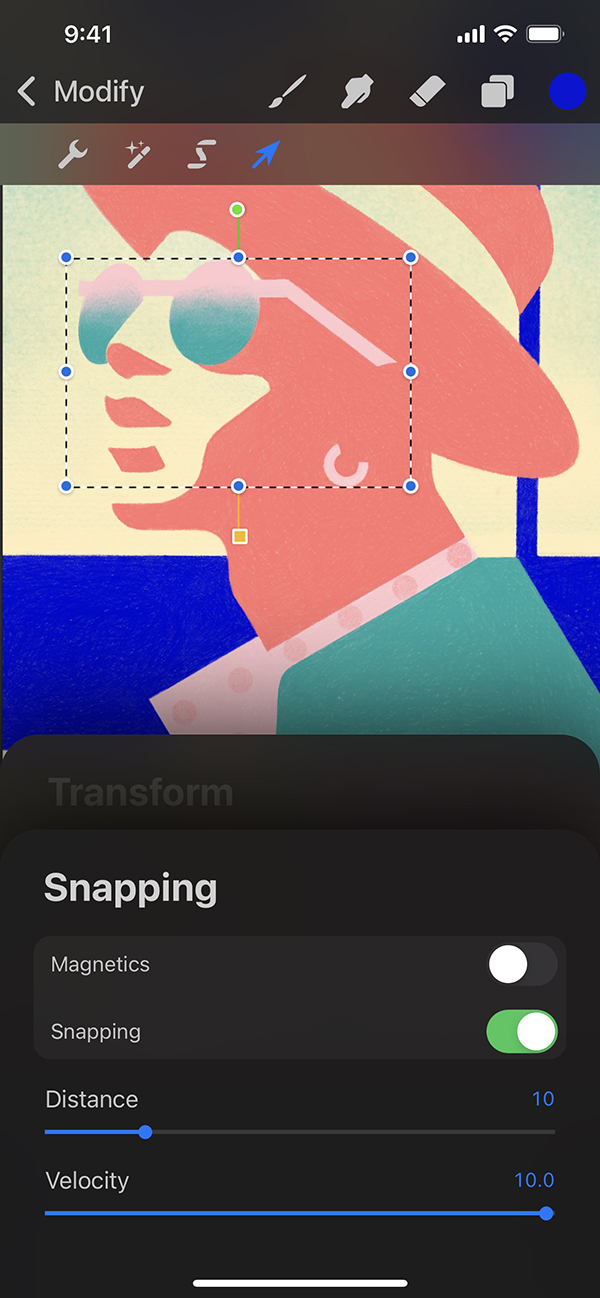Select the eraser tool

tap(427, 92)
